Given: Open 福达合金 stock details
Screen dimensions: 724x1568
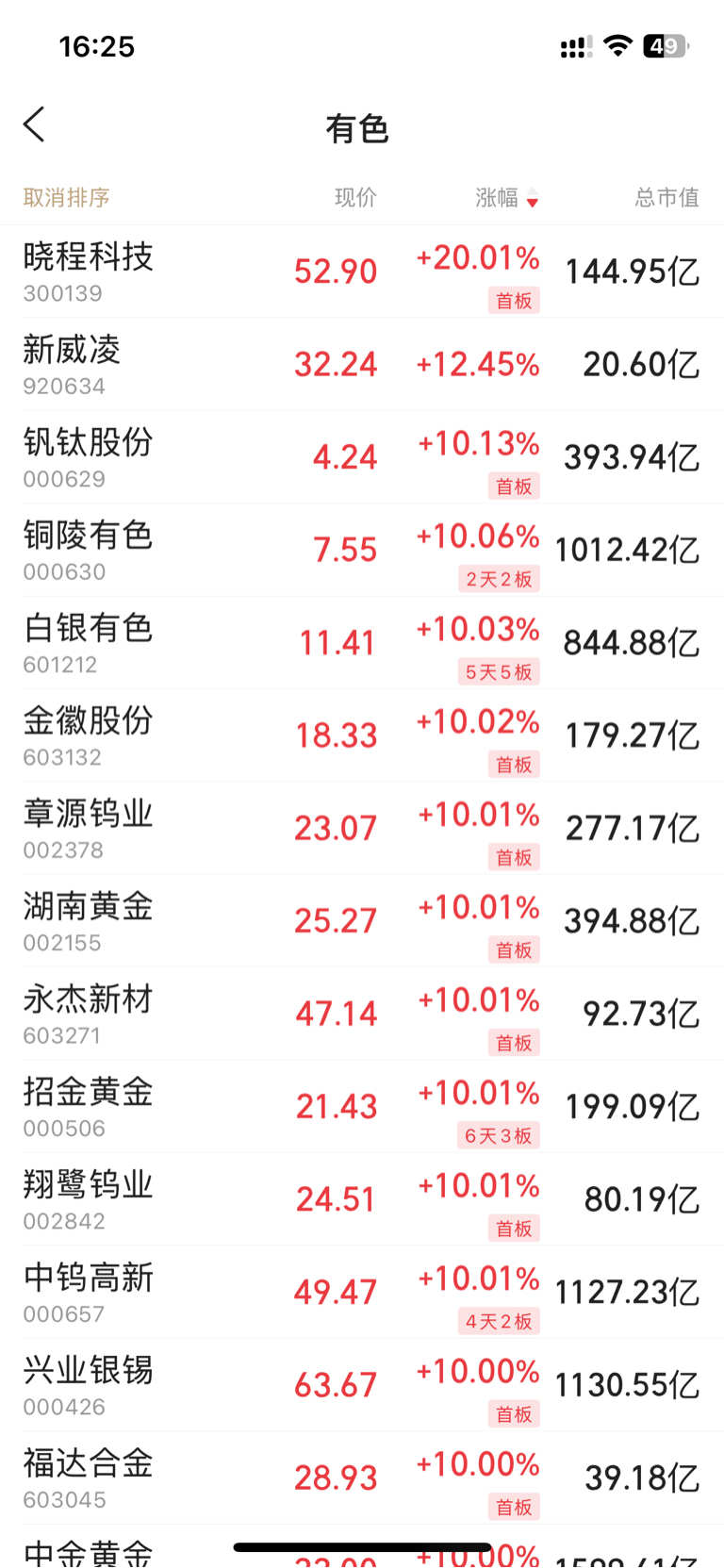Looking at the screenshot, I should 362,1477.
